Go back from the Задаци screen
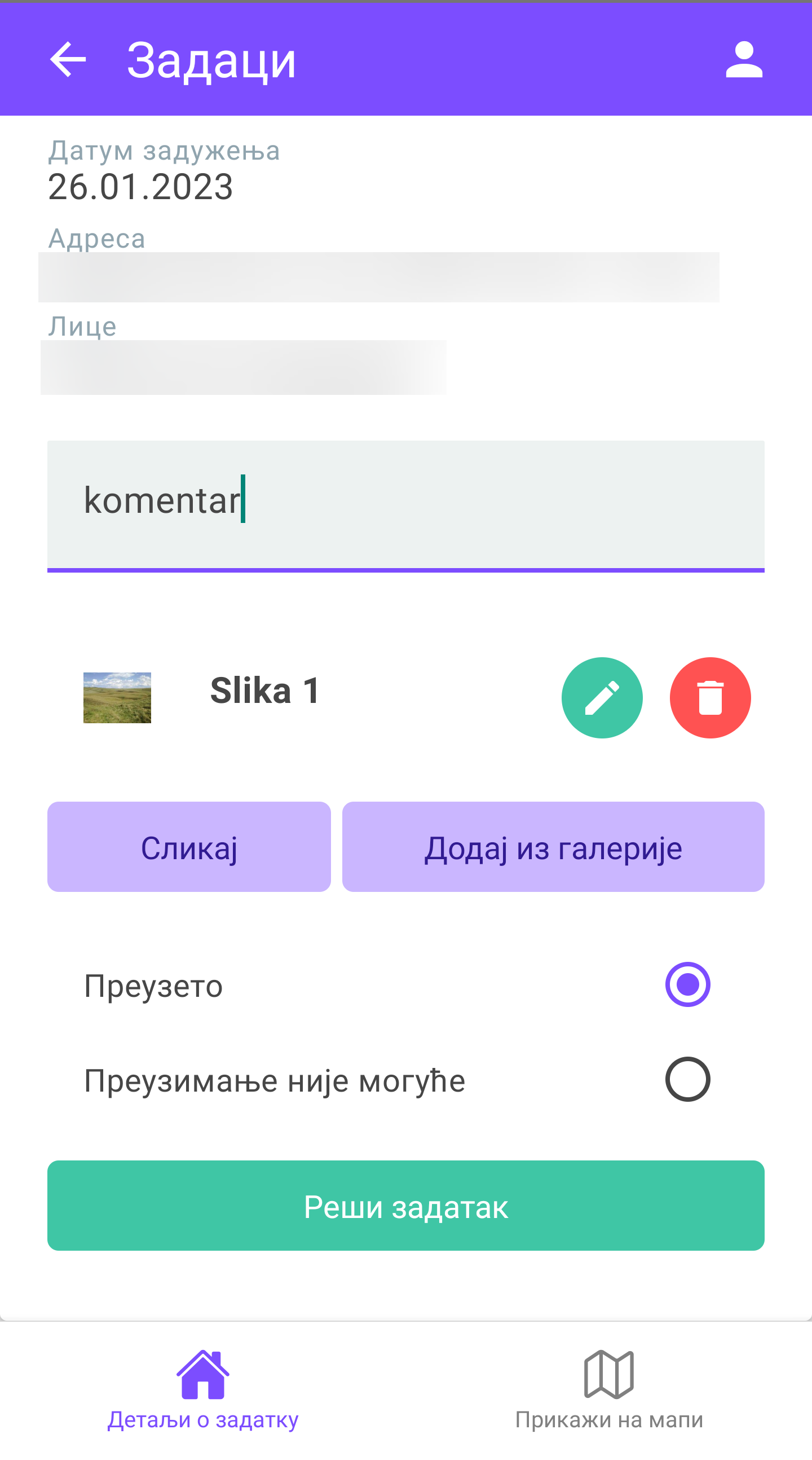 pos(68,59)
